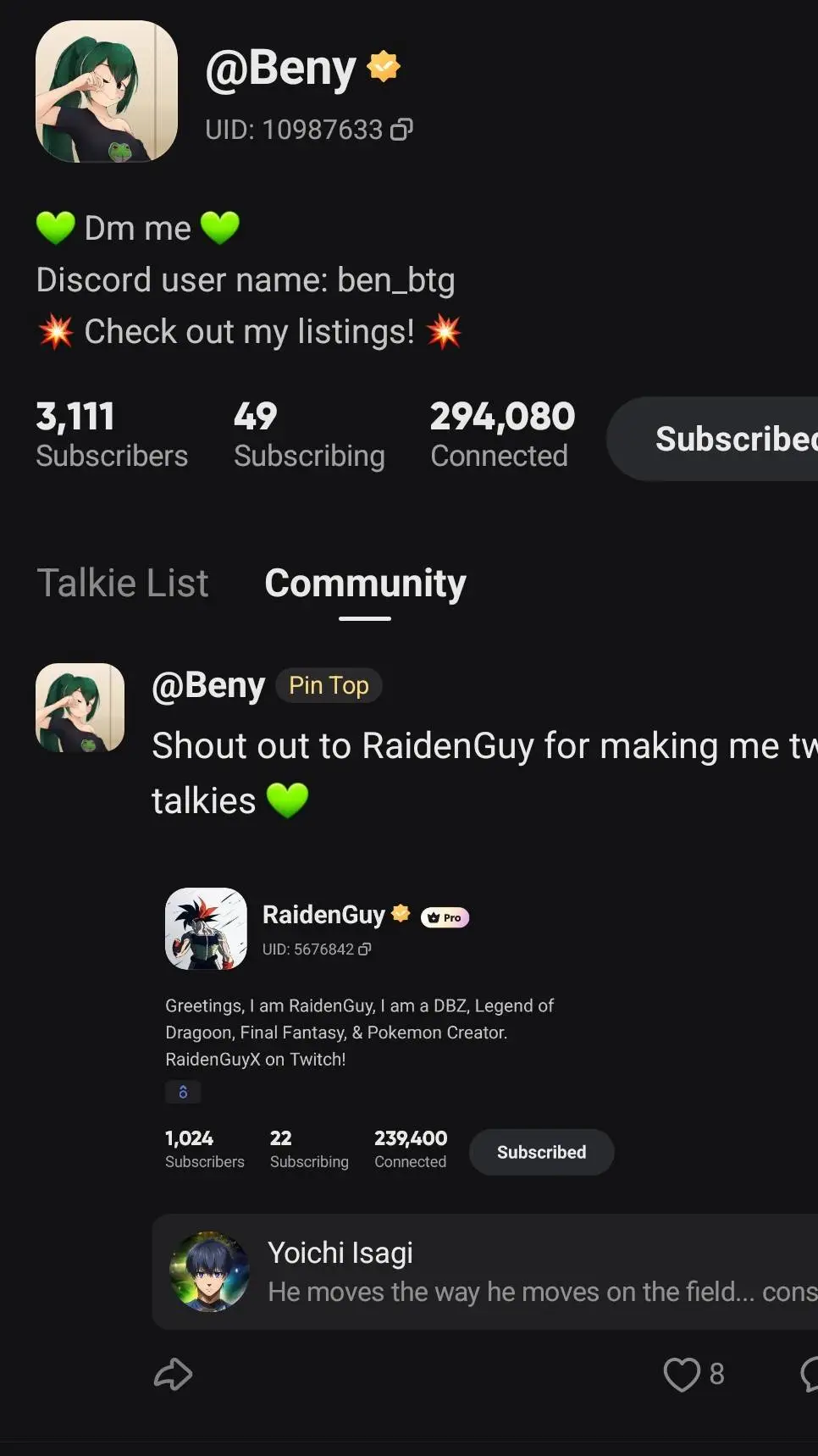
Task: Share Beny's pinned post
Action: [173, 1374]
